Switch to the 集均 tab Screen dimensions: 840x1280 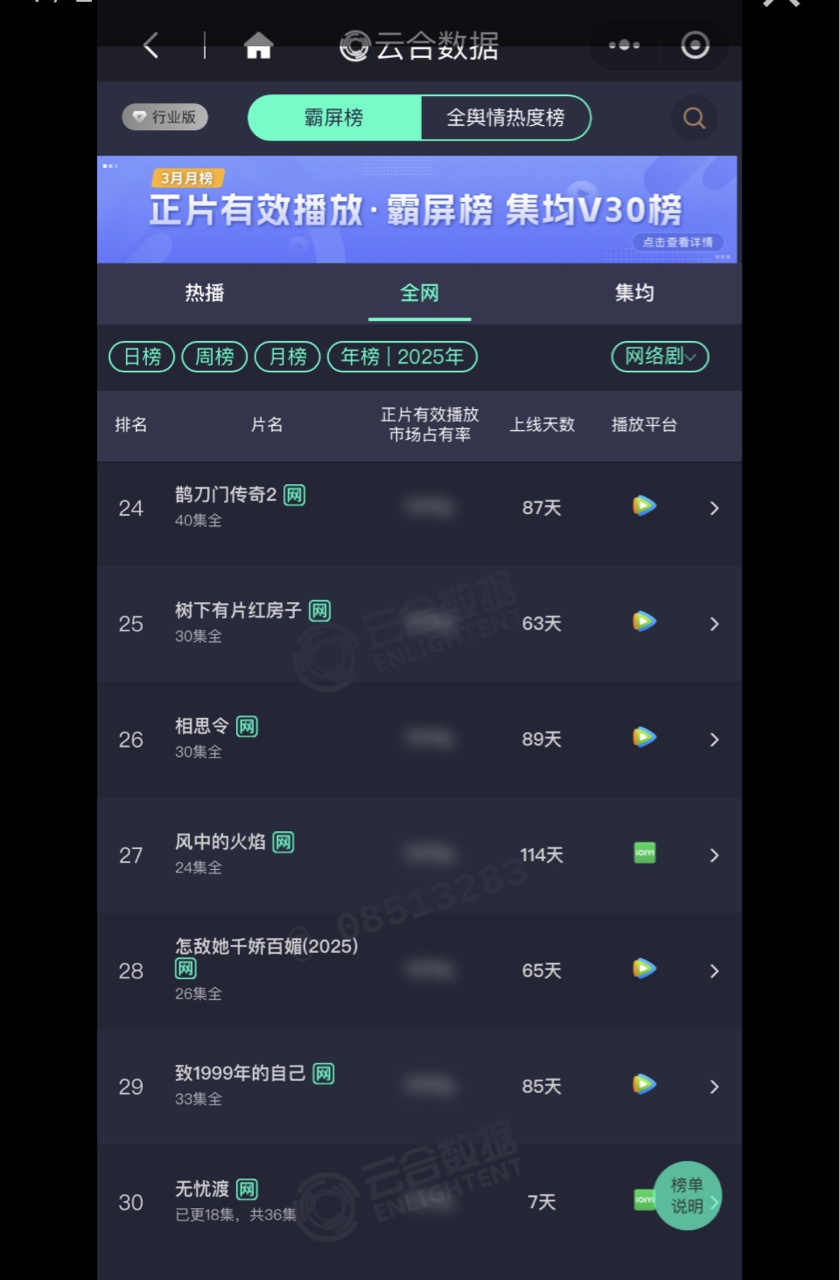coord(634,293)
